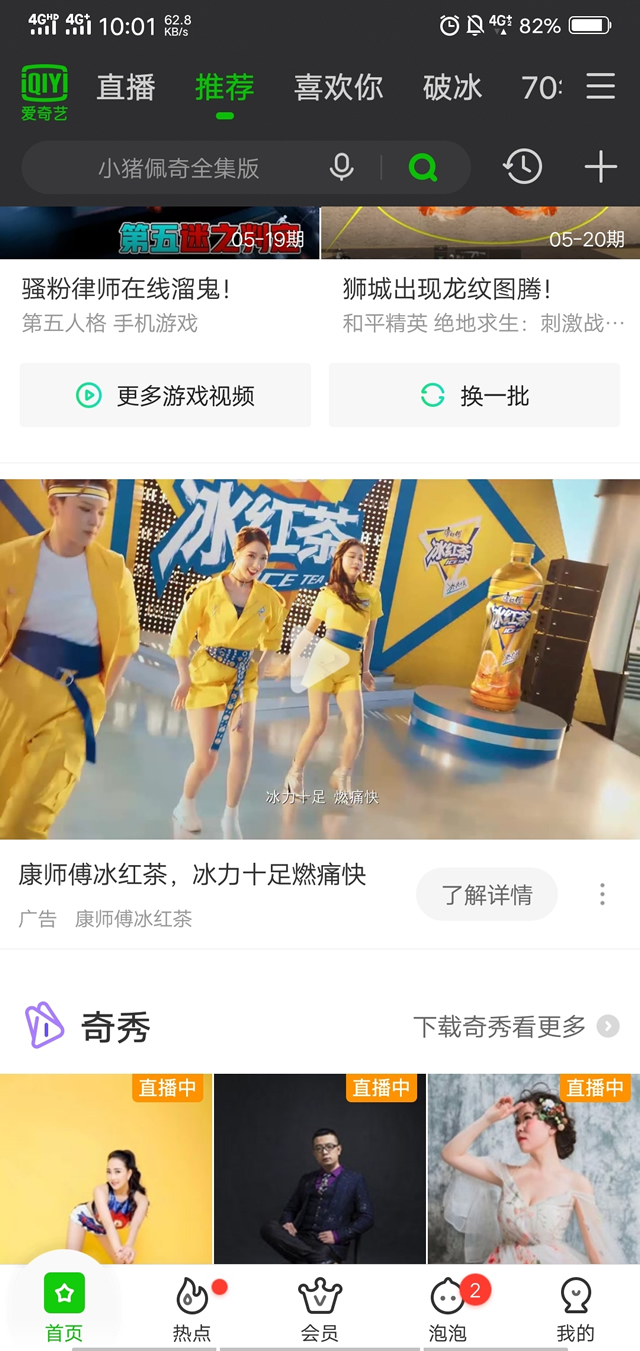Go to the 热点 bottom tab
The height and width of the screenshot is (1351, 640).
(192, 1308)
